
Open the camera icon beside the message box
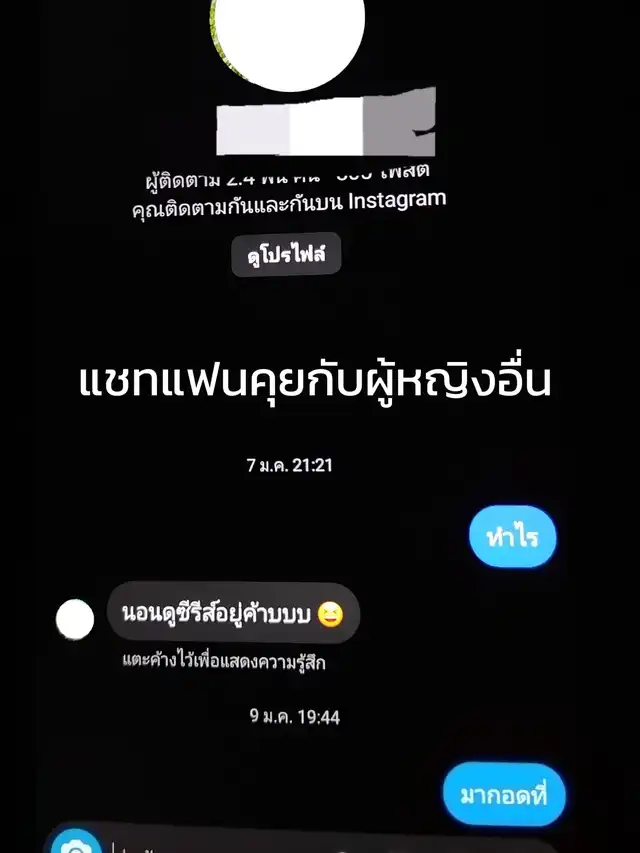(x=76, y=842)
